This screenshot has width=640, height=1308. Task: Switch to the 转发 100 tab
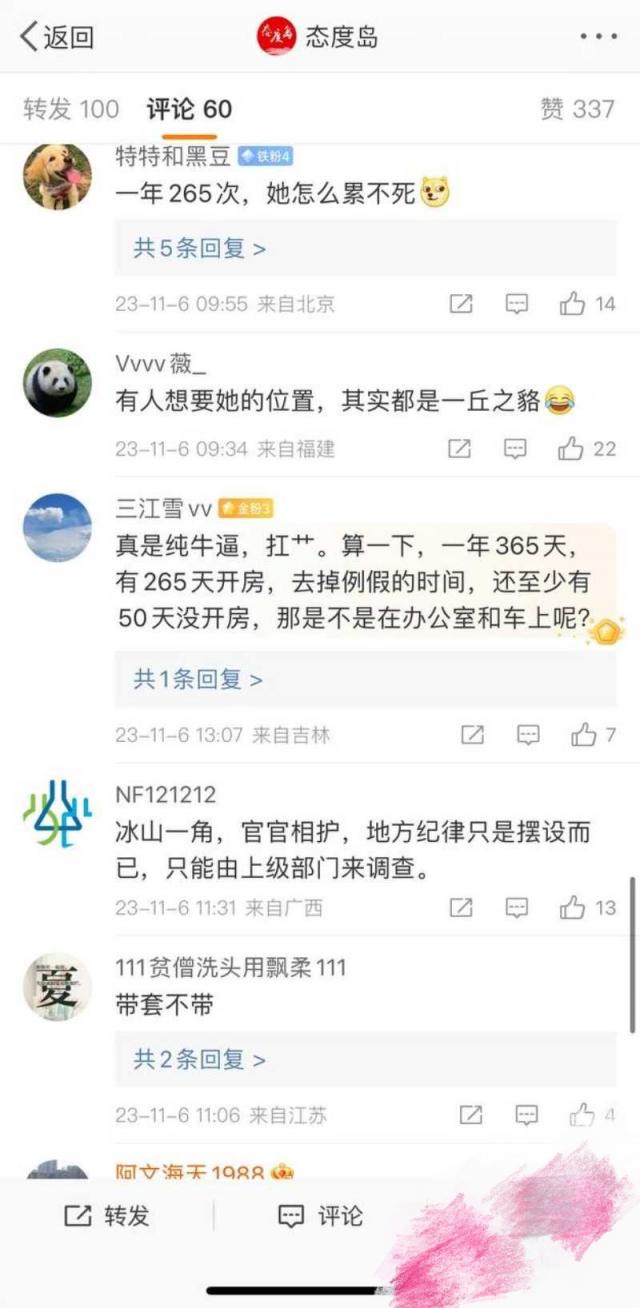(71, 109)
